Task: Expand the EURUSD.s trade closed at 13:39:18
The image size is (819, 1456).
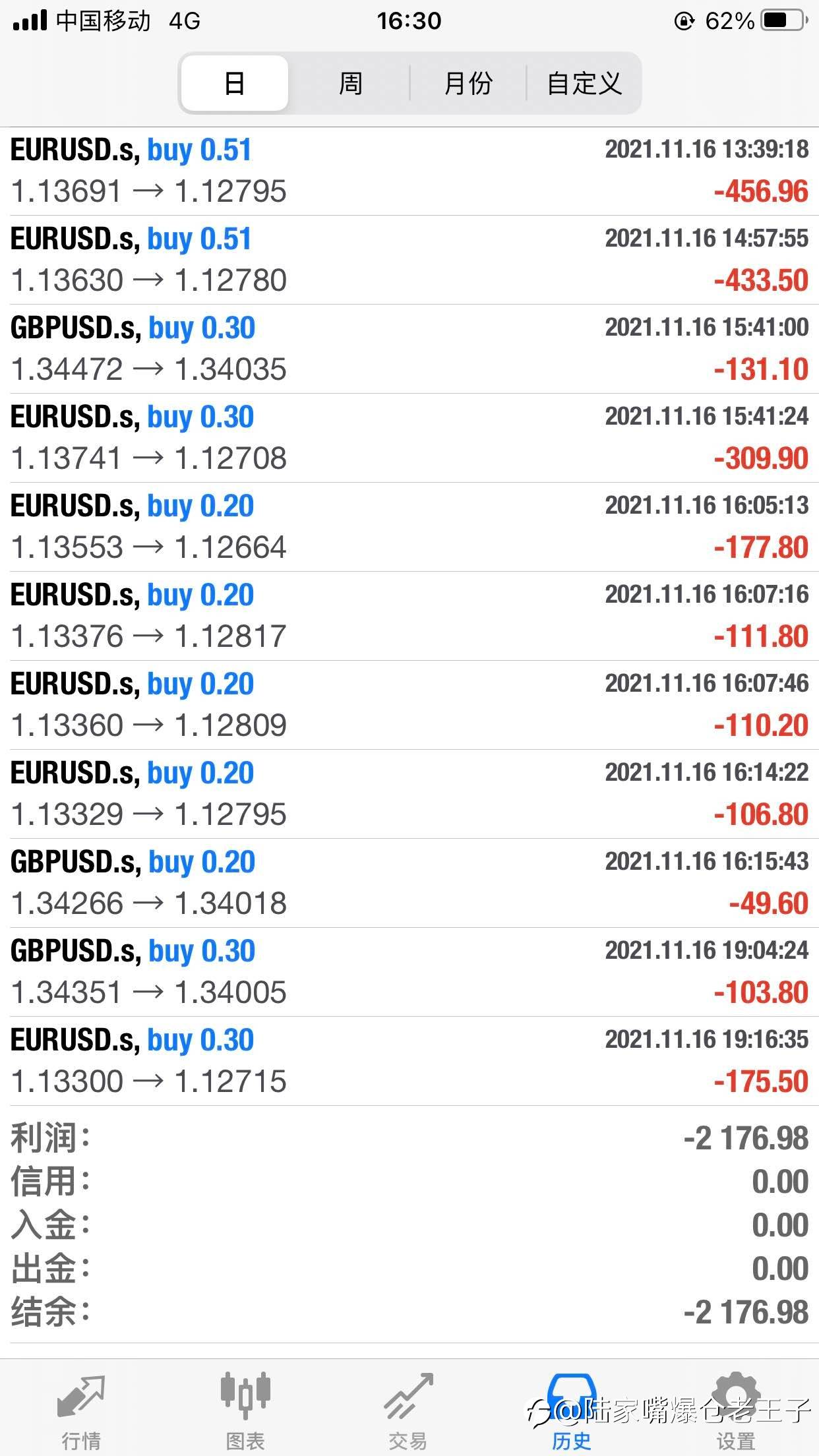Action: [409, 171]
